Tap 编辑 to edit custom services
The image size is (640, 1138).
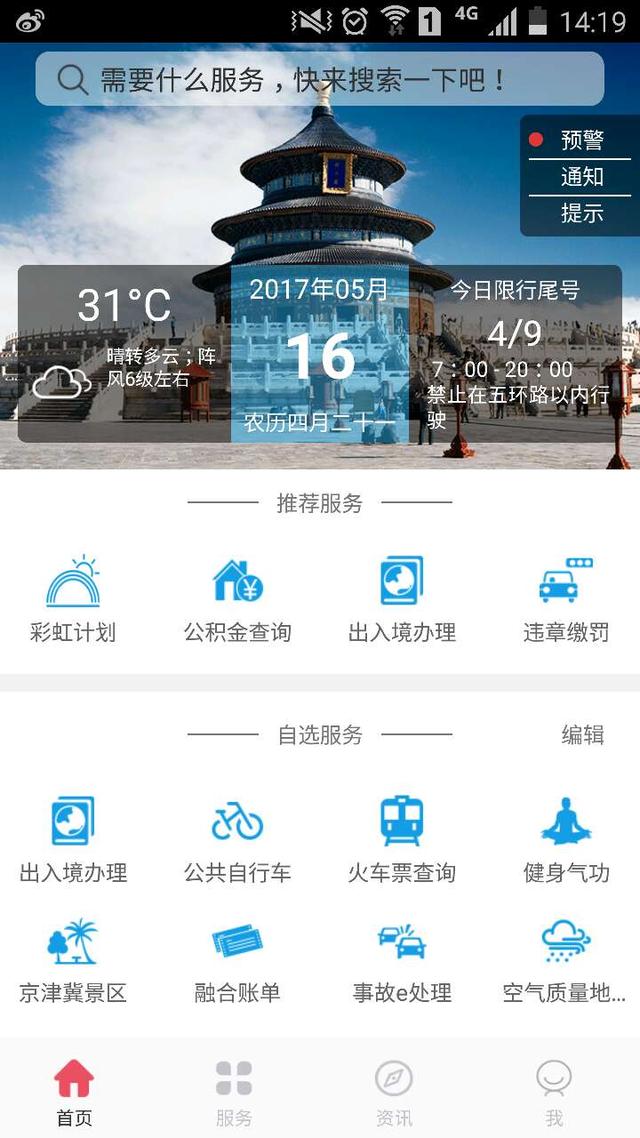583,735
